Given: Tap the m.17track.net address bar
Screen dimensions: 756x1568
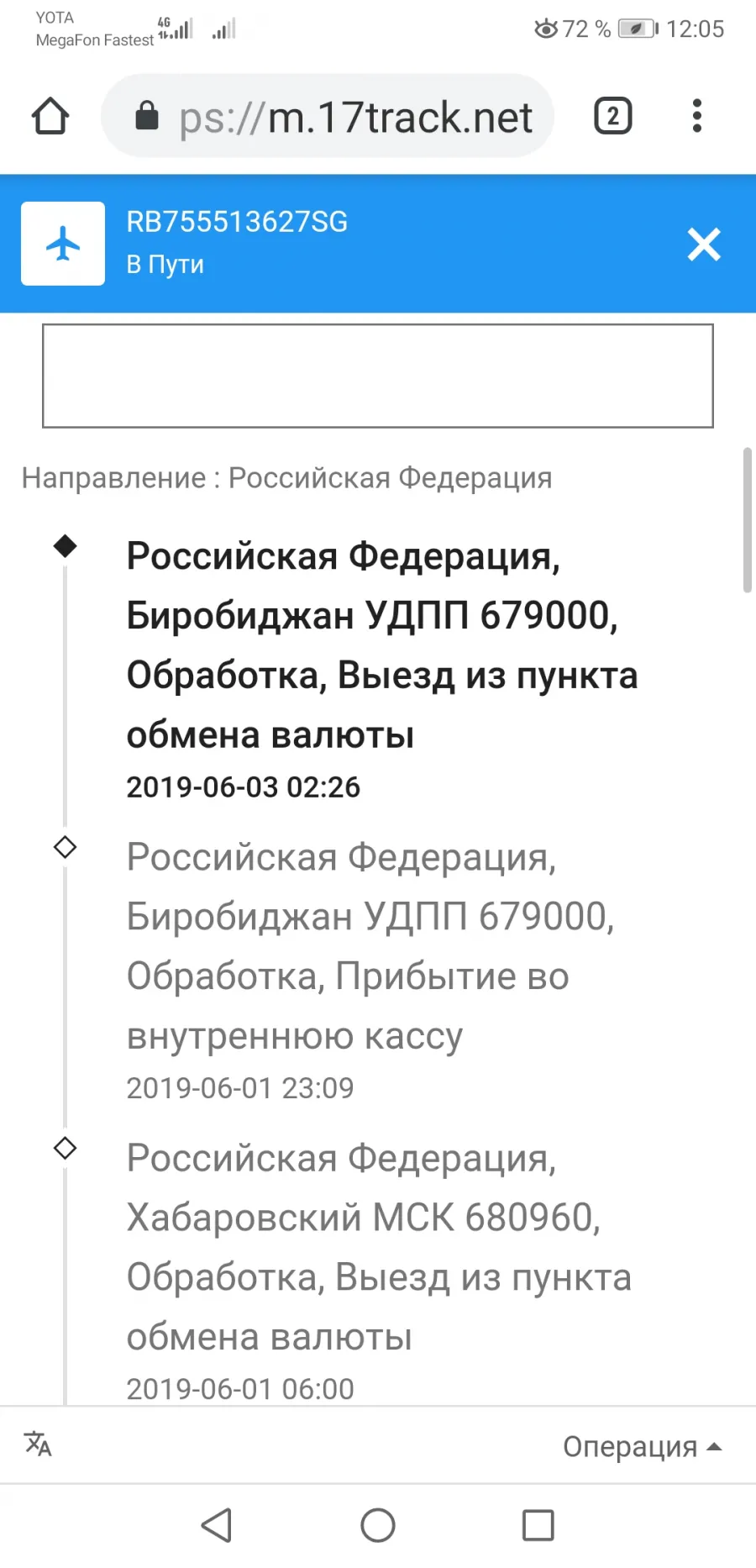Looking at the screenshot, I should [328, 116].
